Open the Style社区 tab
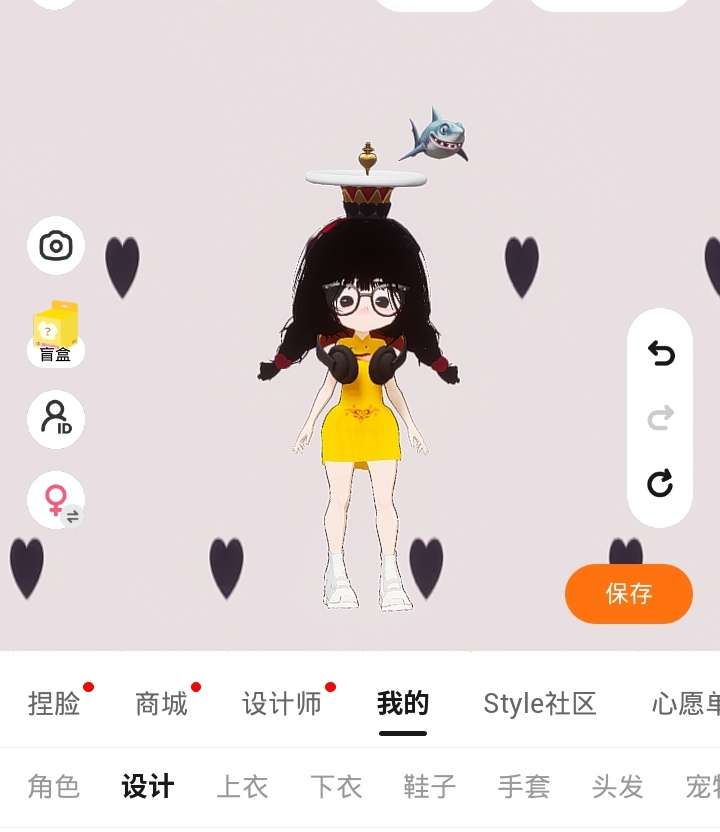Image resolution: width=720 pixels, height=832 pixels. point(540,704)
